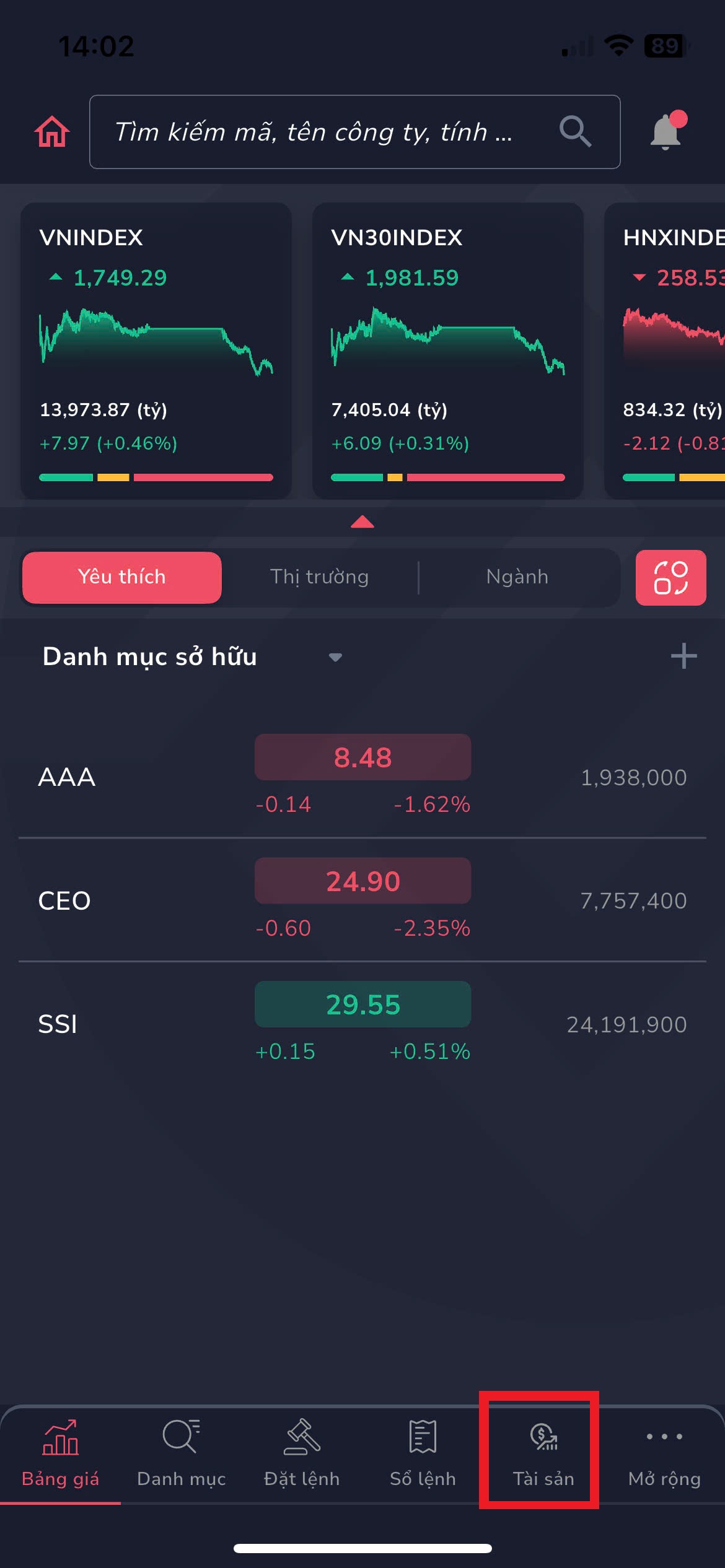Switch to the Thị trường tab

pyautogui.click(x=320, y=577)
